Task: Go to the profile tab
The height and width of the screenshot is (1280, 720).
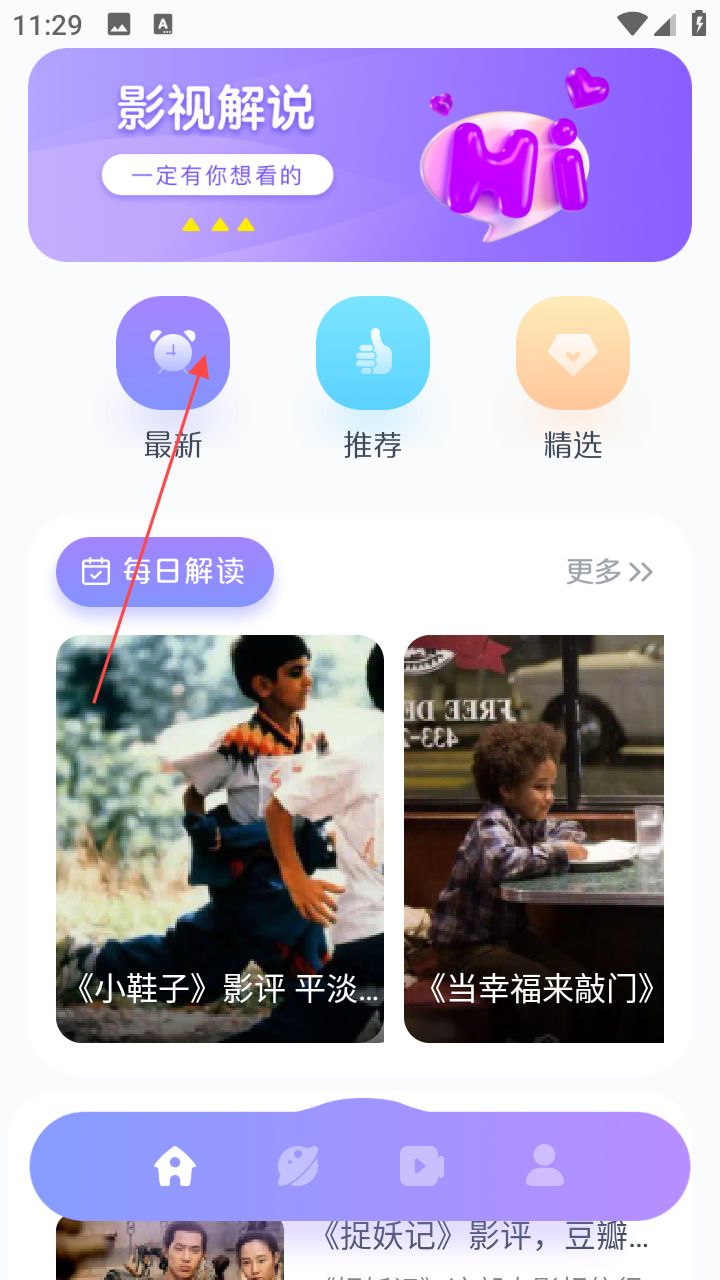Action: tap(545, 1166)
